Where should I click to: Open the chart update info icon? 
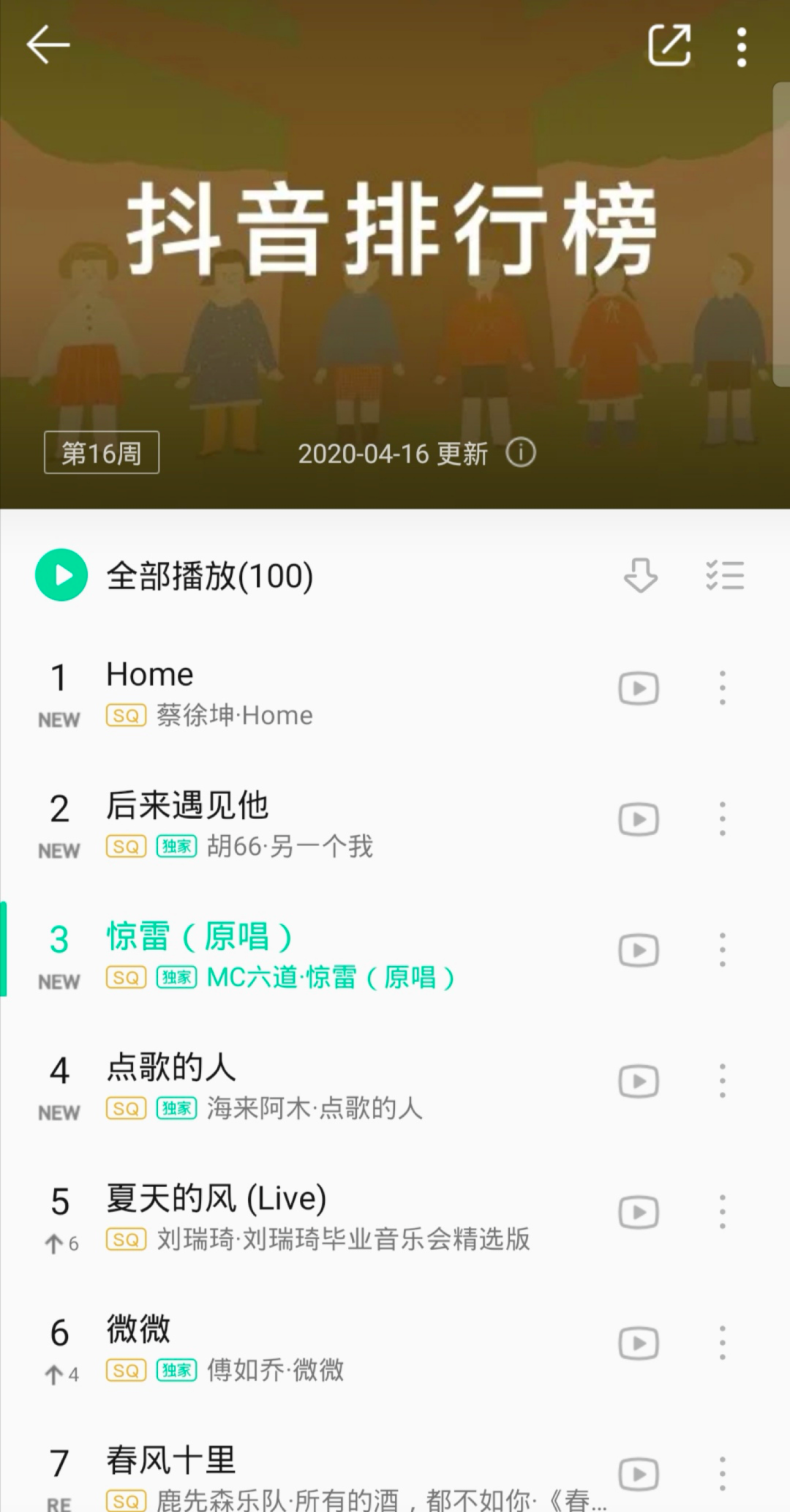(521, 453)
